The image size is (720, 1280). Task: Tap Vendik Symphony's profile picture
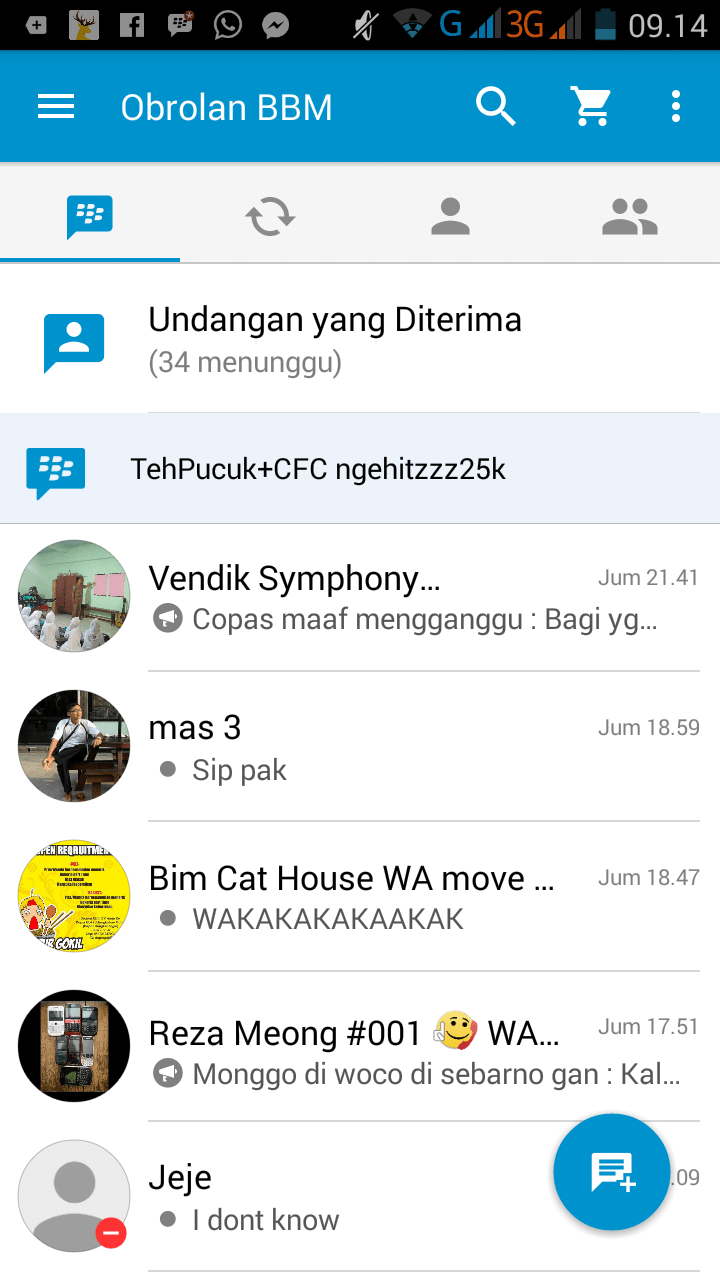pos(73,596)
